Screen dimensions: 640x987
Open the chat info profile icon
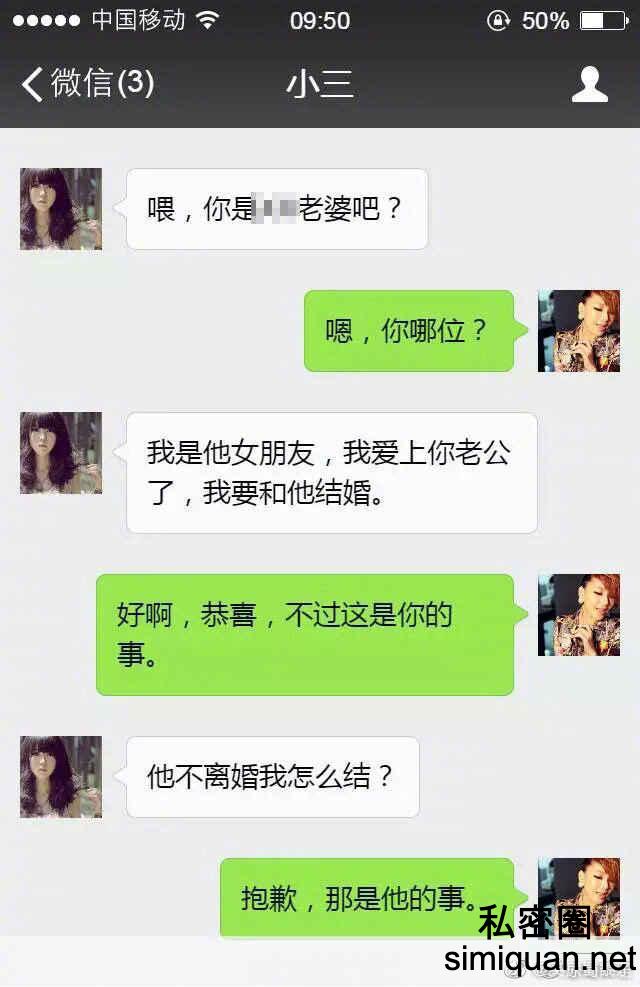coord(589,84)
